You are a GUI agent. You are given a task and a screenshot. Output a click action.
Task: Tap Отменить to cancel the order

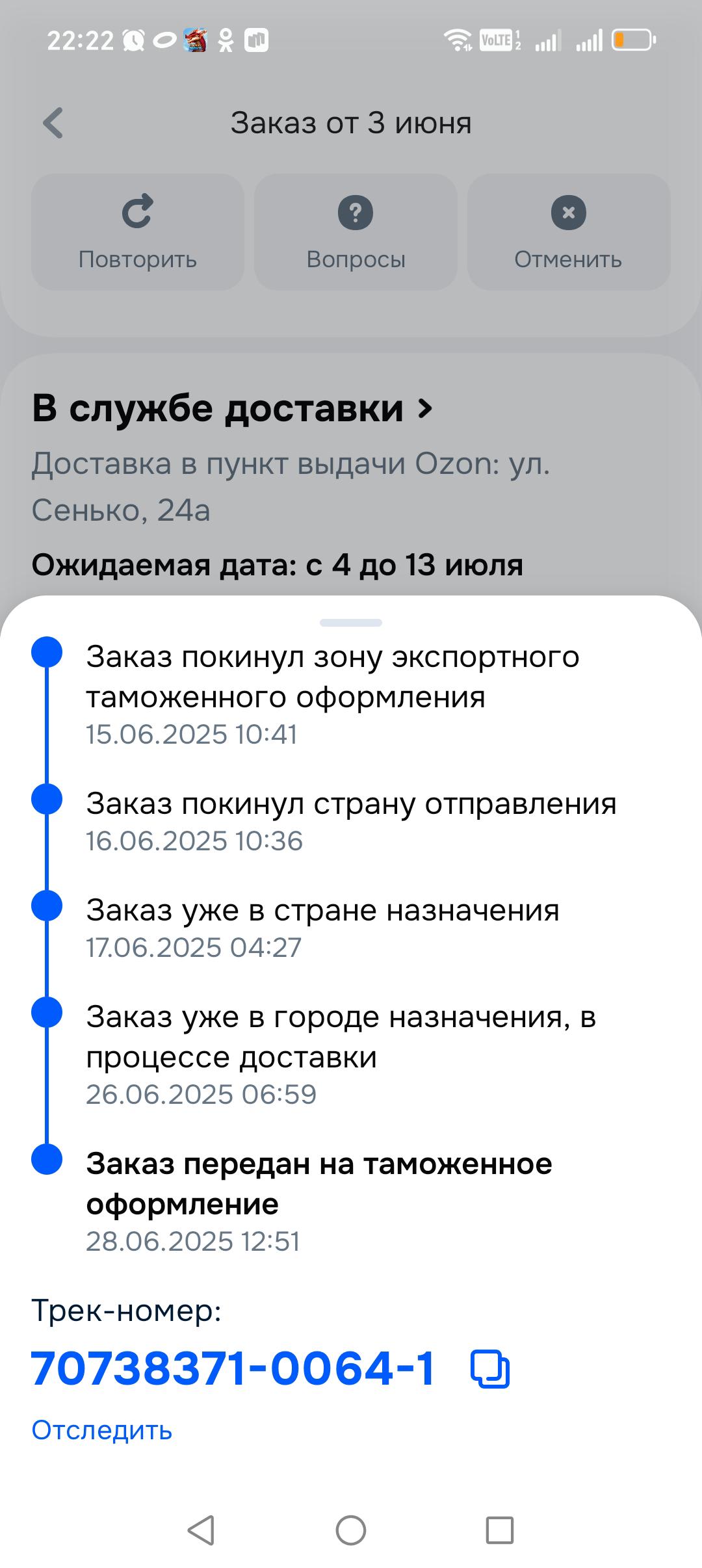(569, 232)
